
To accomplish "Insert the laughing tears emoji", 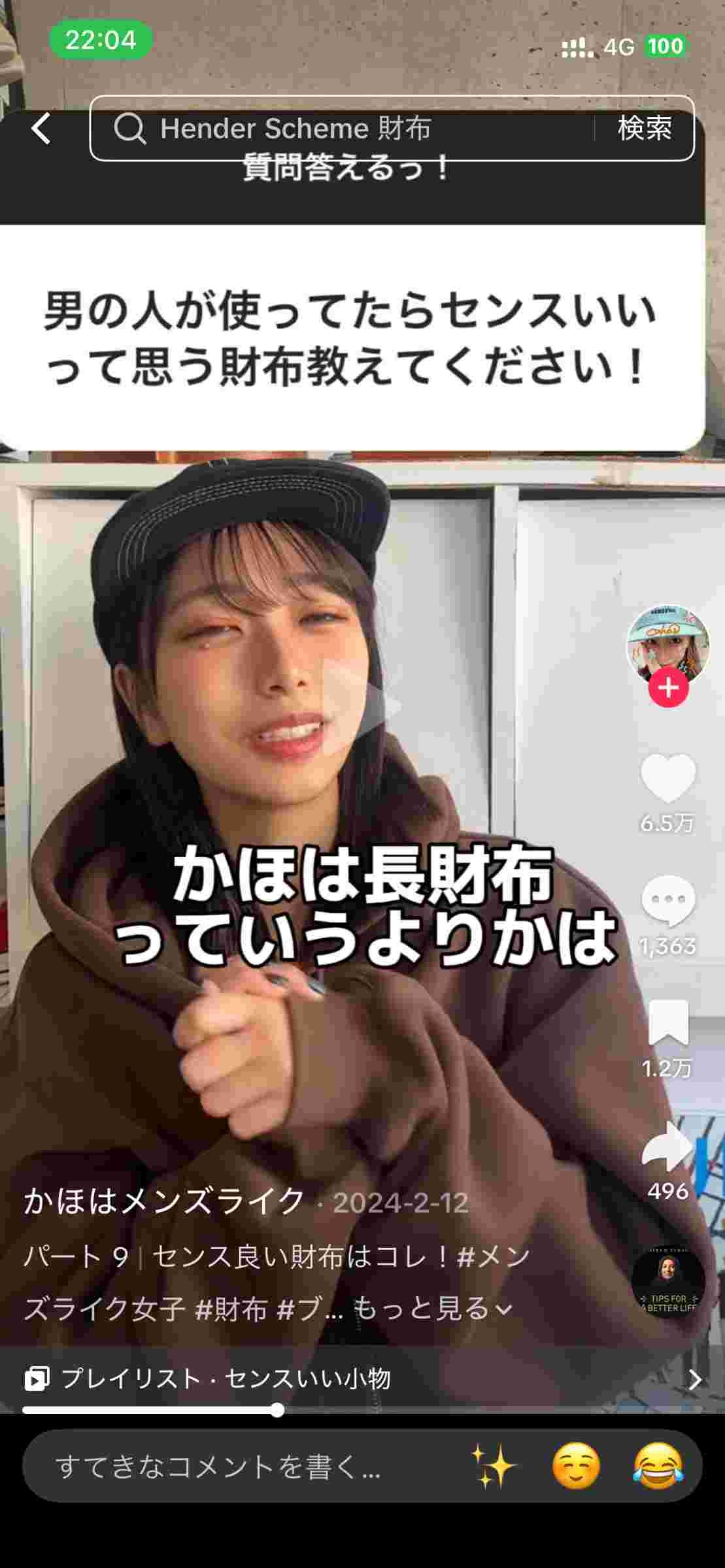I will [x=658, y=1466].
